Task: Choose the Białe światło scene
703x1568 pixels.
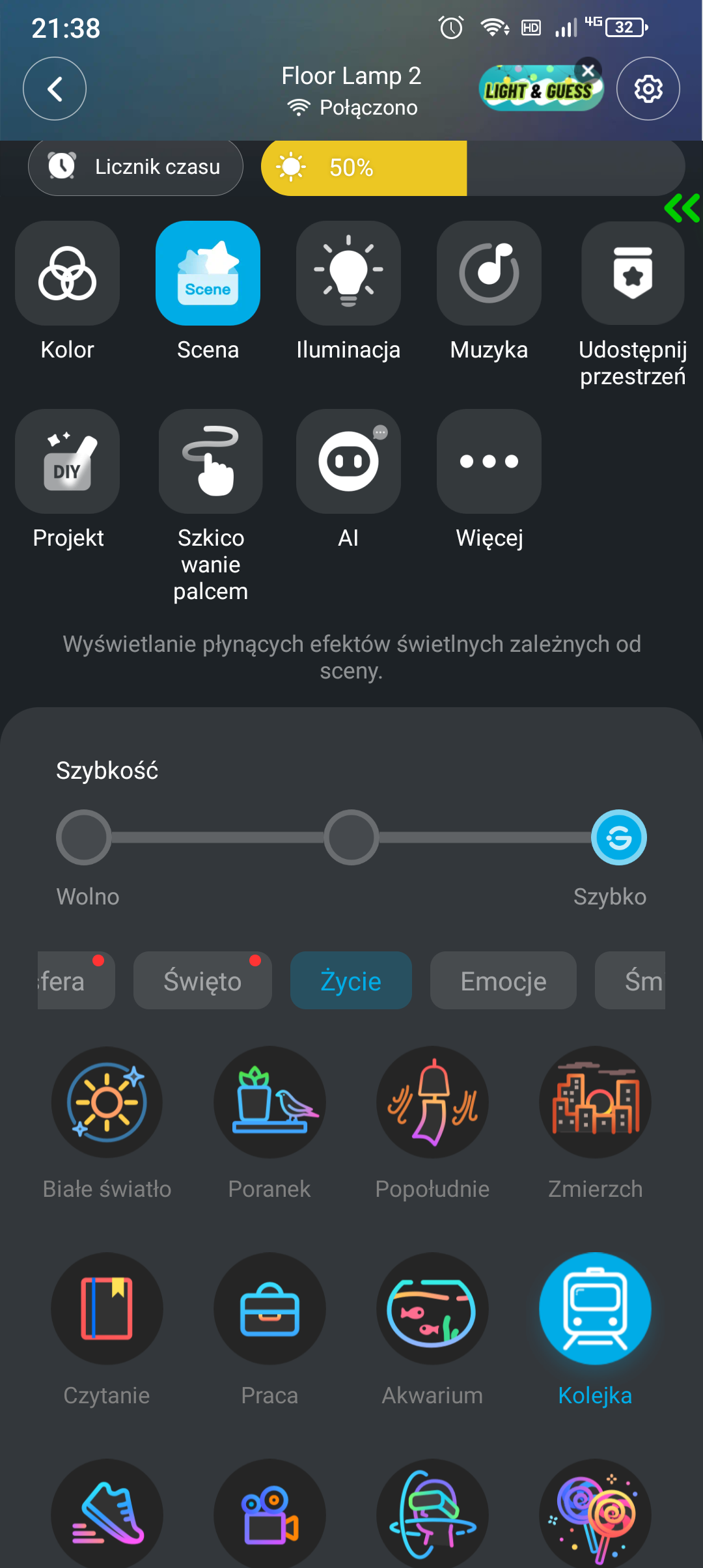Action: pos(107,1102)
